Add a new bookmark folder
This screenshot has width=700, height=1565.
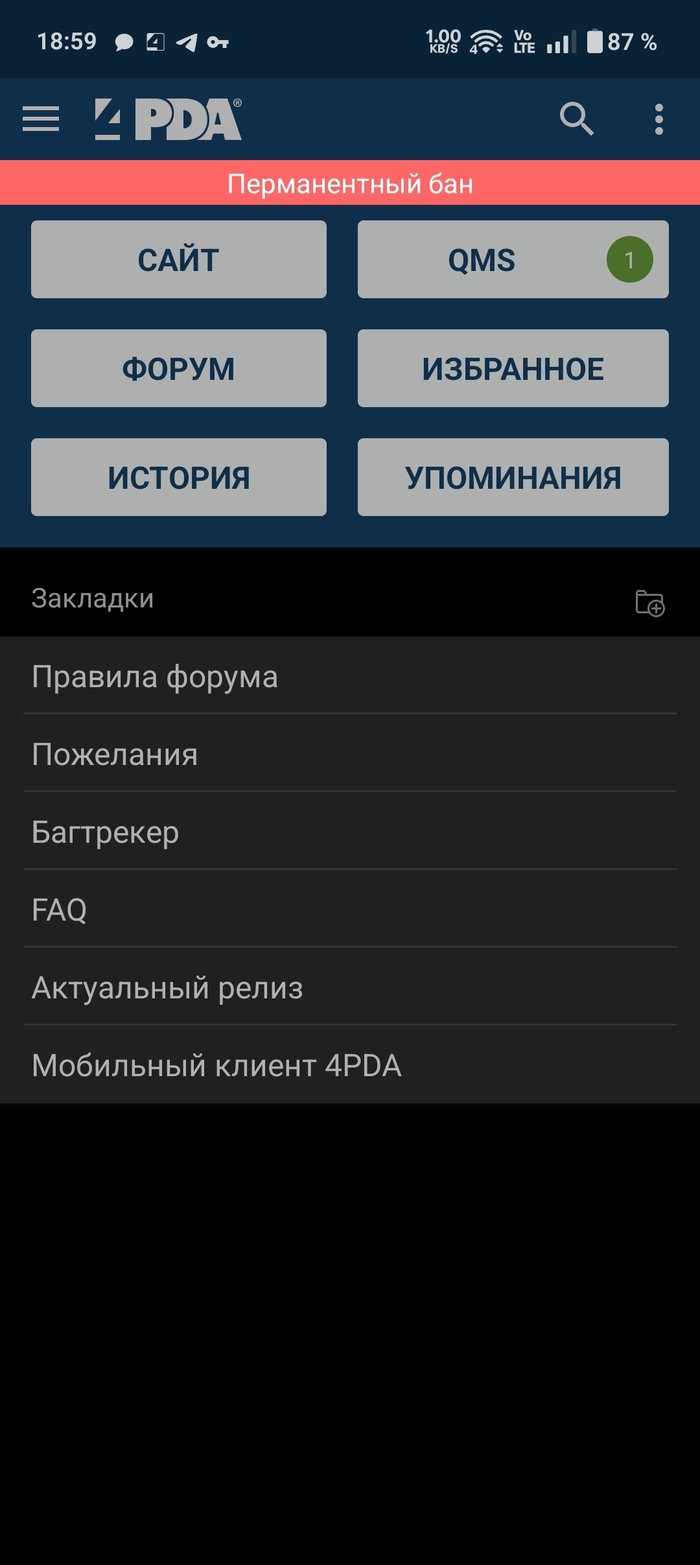click(x=650, y=603)
